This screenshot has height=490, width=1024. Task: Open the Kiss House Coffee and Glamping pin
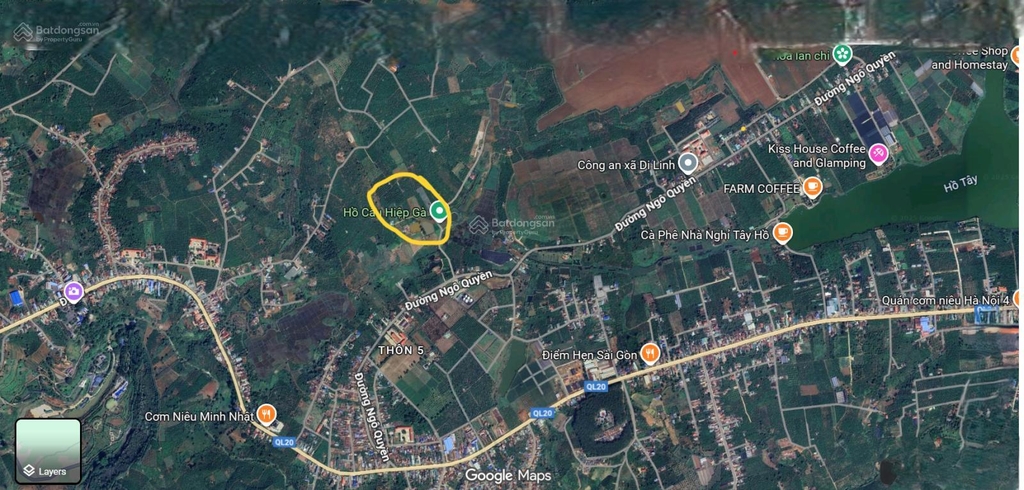[878, 154]
